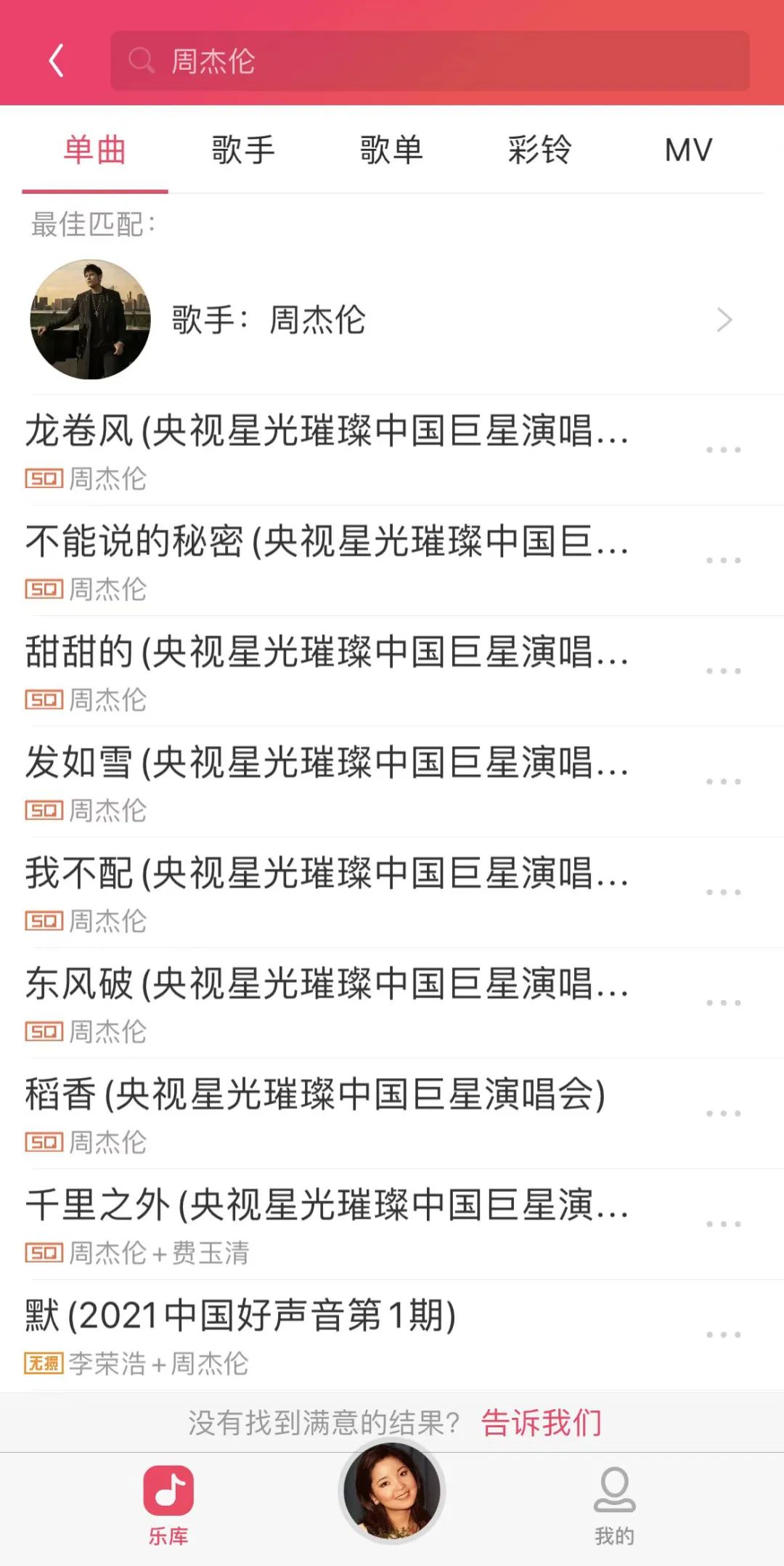Play the song 发如雪
Image resolution: width=784 pixels, height=1566 pixels.
tap(327, 763)
